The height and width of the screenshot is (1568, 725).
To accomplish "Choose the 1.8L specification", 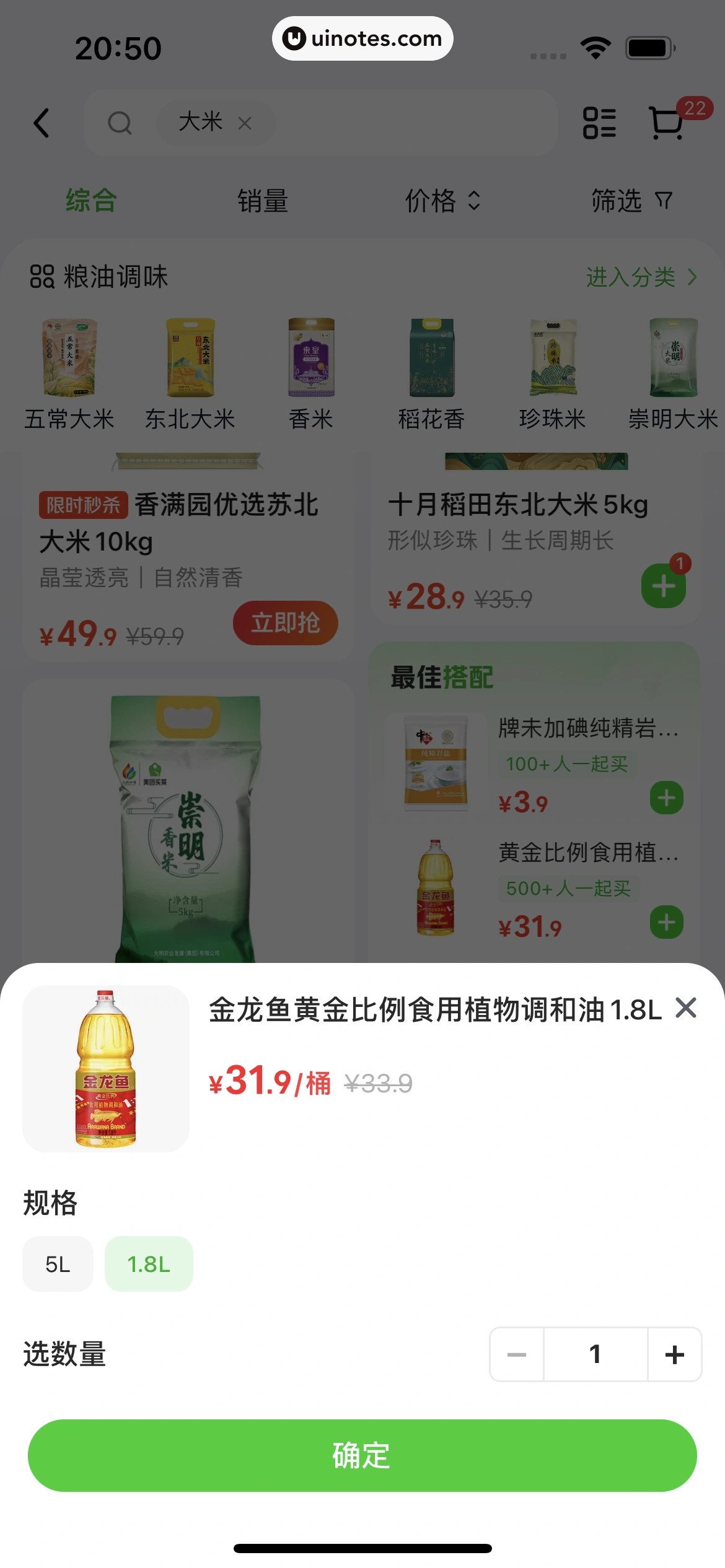I will coord(149,1264).
